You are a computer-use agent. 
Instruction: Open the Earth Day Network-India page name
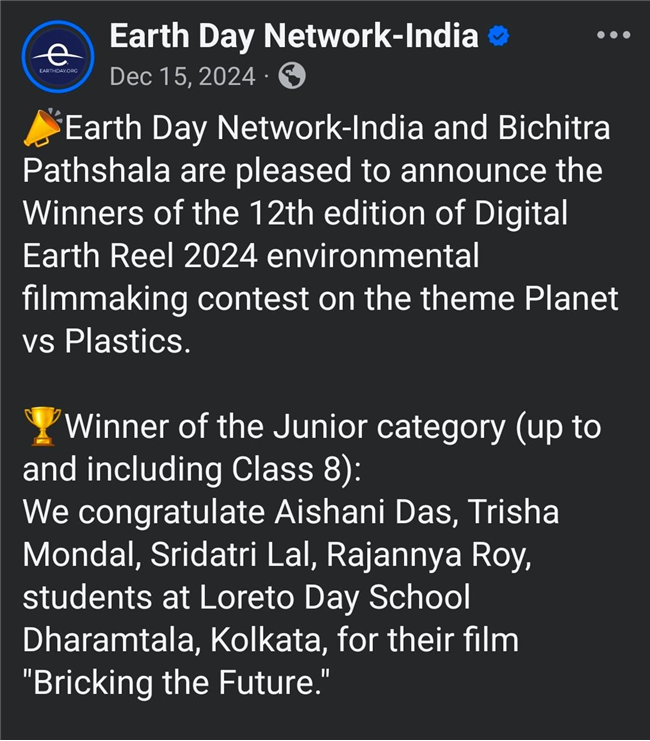(294, 36)
